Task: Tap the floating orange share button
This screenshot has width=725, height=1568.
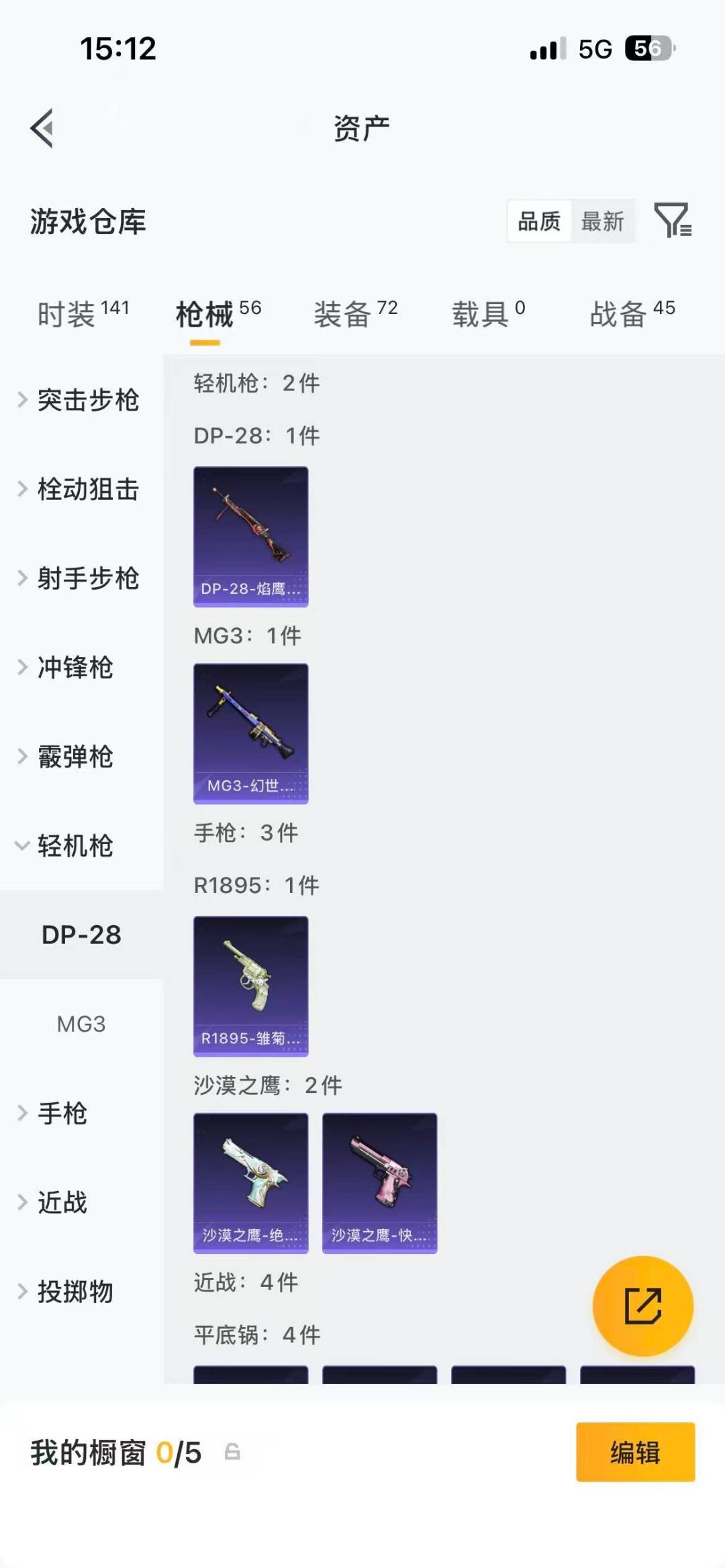Action: 642,1305
